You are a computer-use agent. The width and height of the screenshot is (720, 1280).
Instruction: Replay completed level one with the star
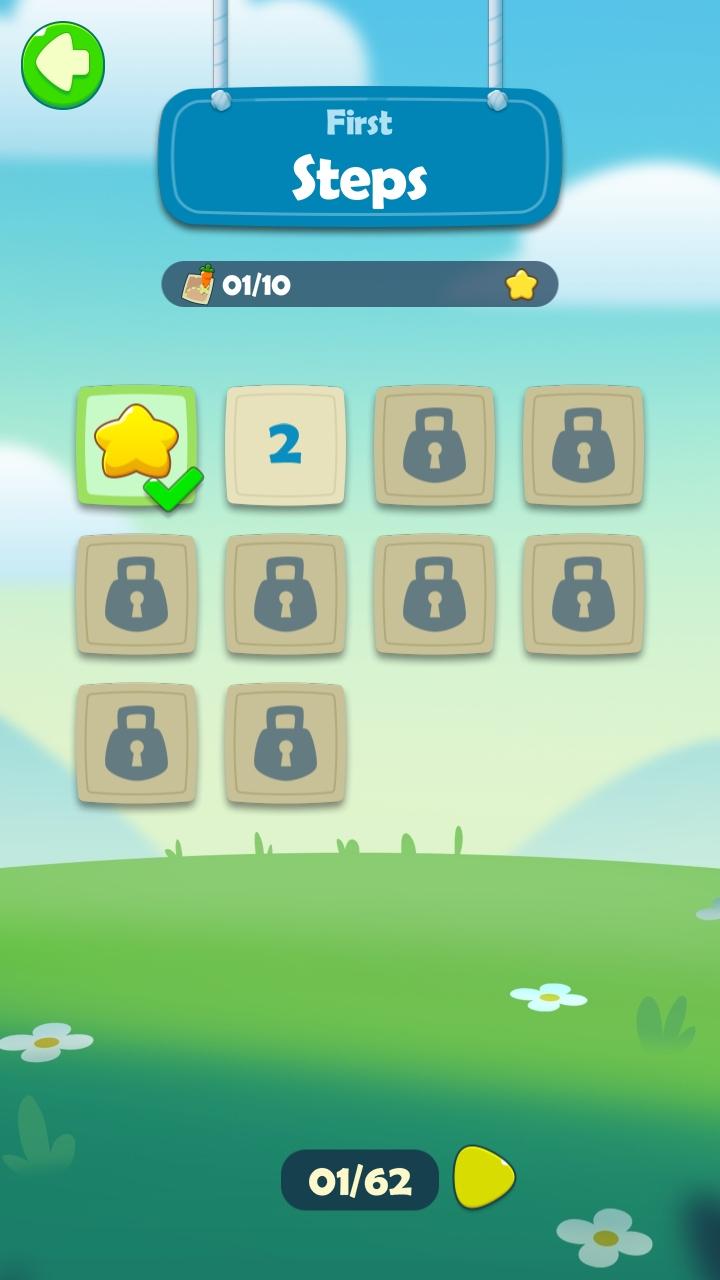click(x=137, y=445)
